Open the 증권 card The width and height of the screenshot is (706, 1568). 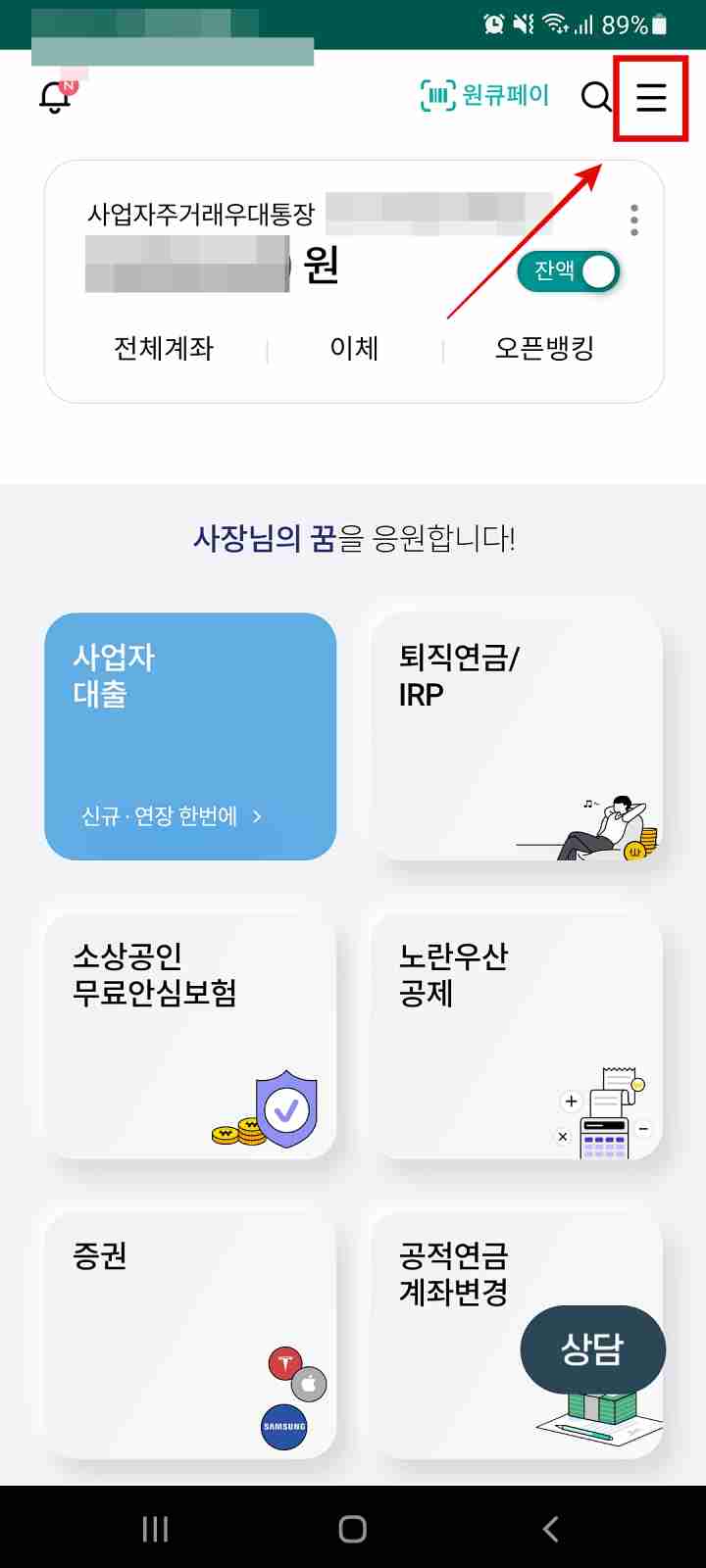(190, 1336)
